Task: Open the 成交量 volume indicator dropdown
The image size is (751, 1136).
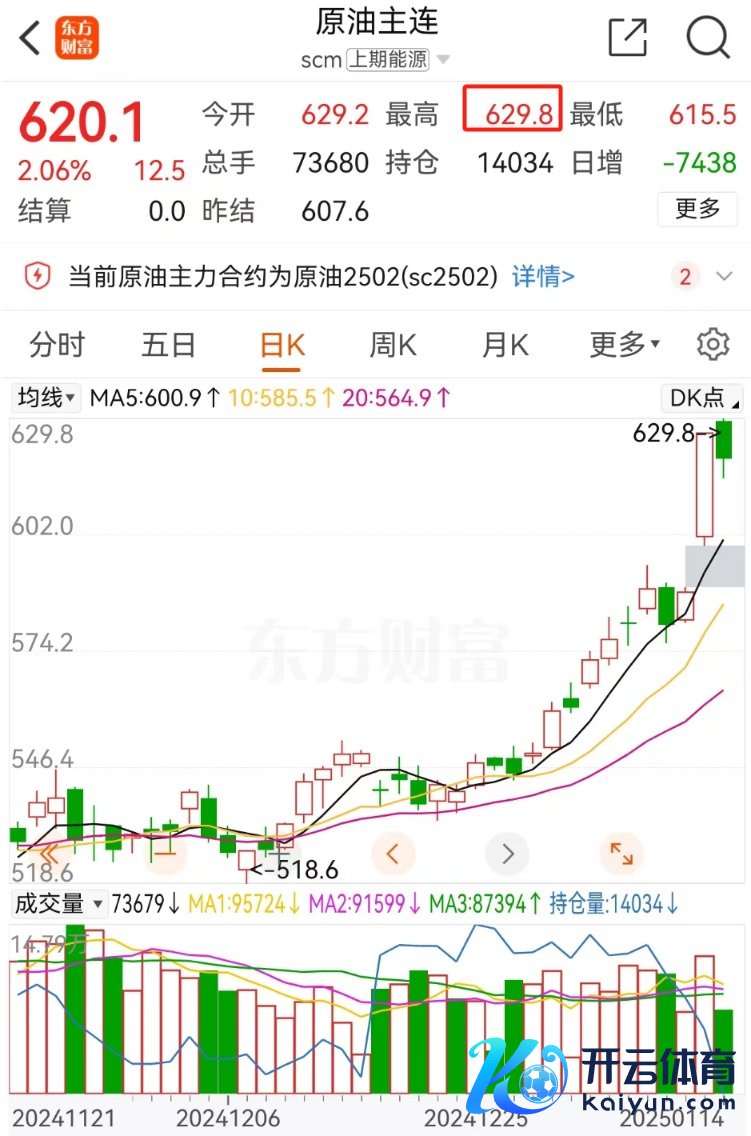Action: point(58,902)
